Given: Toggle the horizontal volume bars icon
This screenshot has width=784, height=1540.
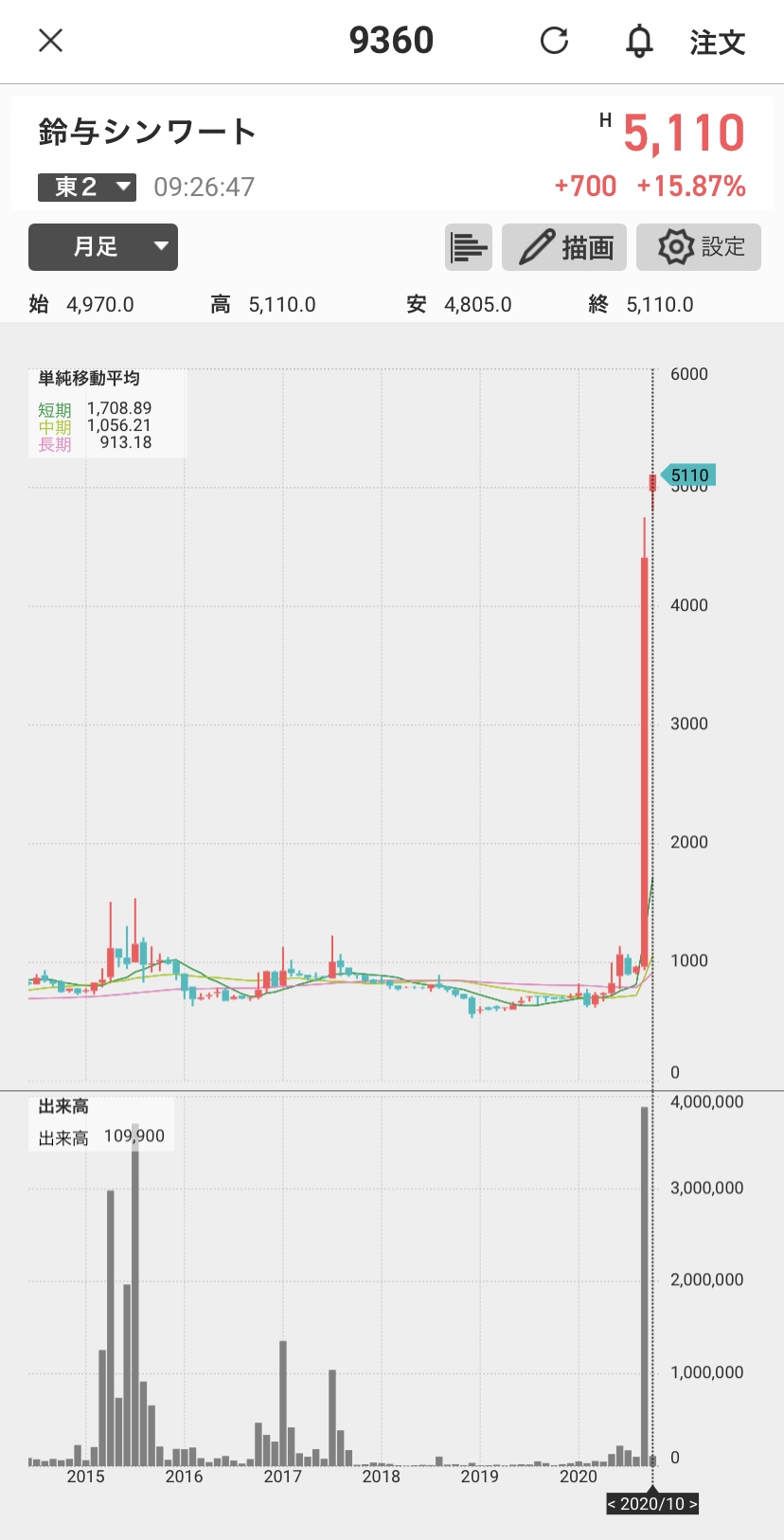Looking at the screenshot, I should (469, 247).
